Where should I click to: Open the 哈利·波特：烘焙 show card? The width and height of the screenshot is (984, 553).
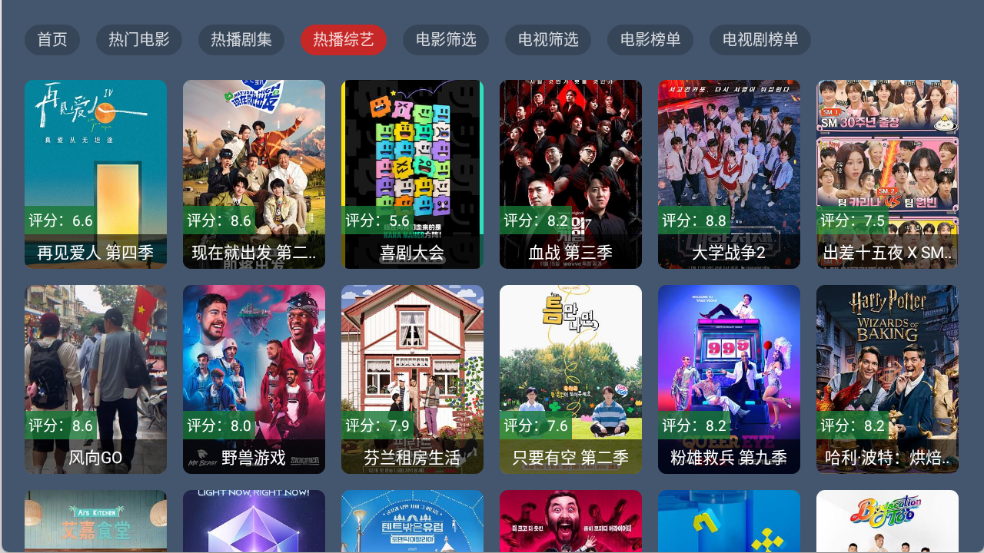pos(887,379)
